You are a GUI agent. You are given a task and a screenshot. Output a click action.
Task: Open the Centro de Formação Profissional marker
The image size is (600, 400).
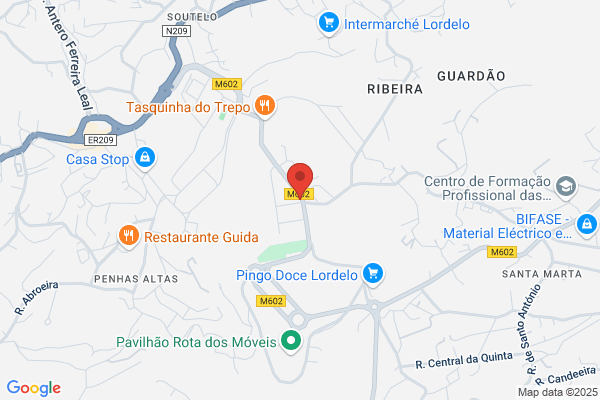(566, 188)
